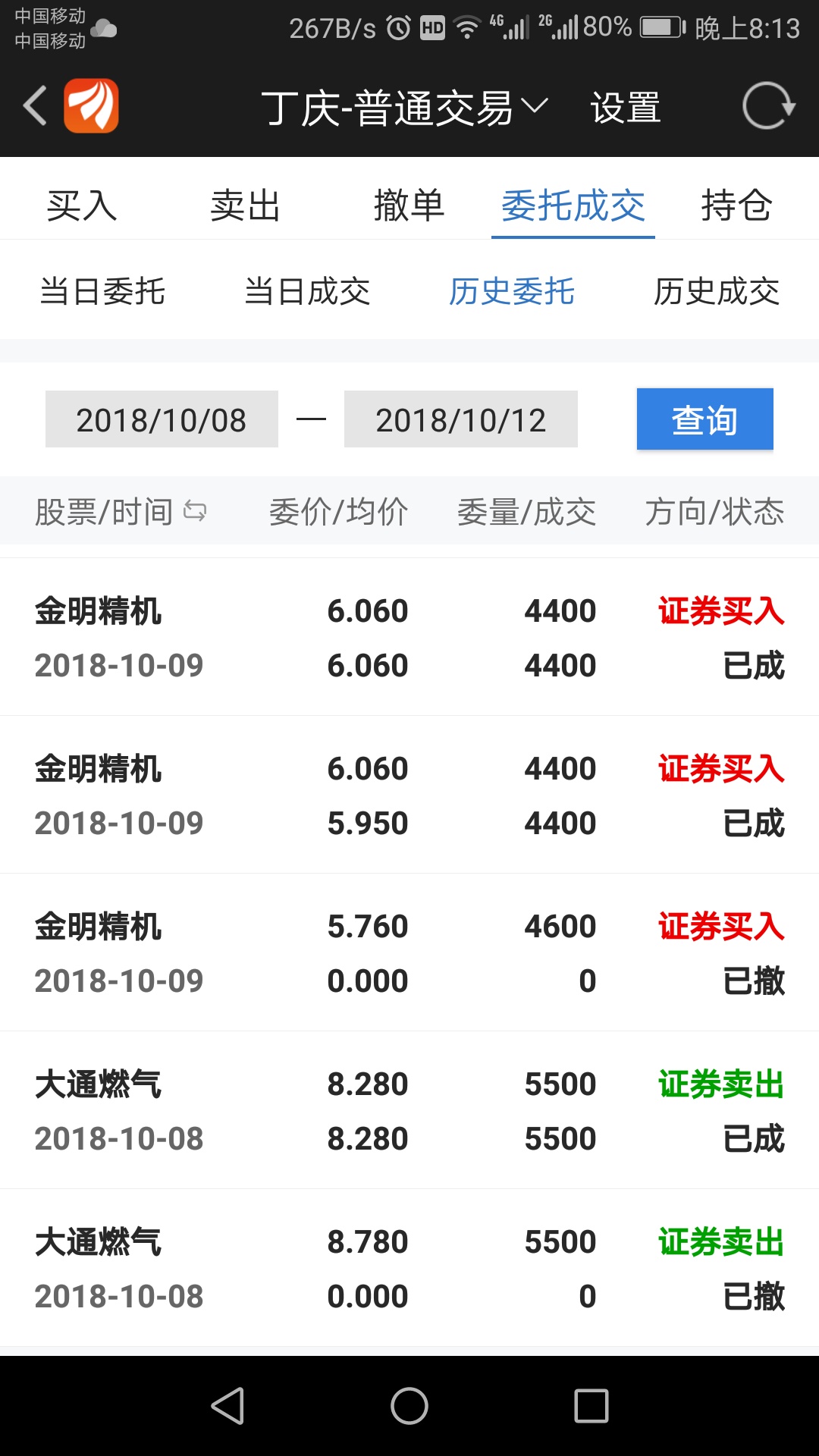Open 设置 settings

point(626,108)
